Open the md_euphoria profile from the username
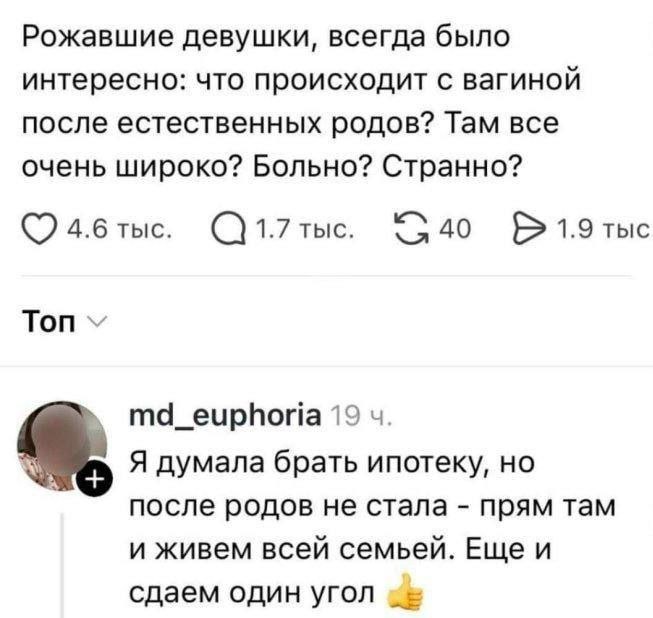The width and height of the screenshot is (653, 618). pos(225,416)
